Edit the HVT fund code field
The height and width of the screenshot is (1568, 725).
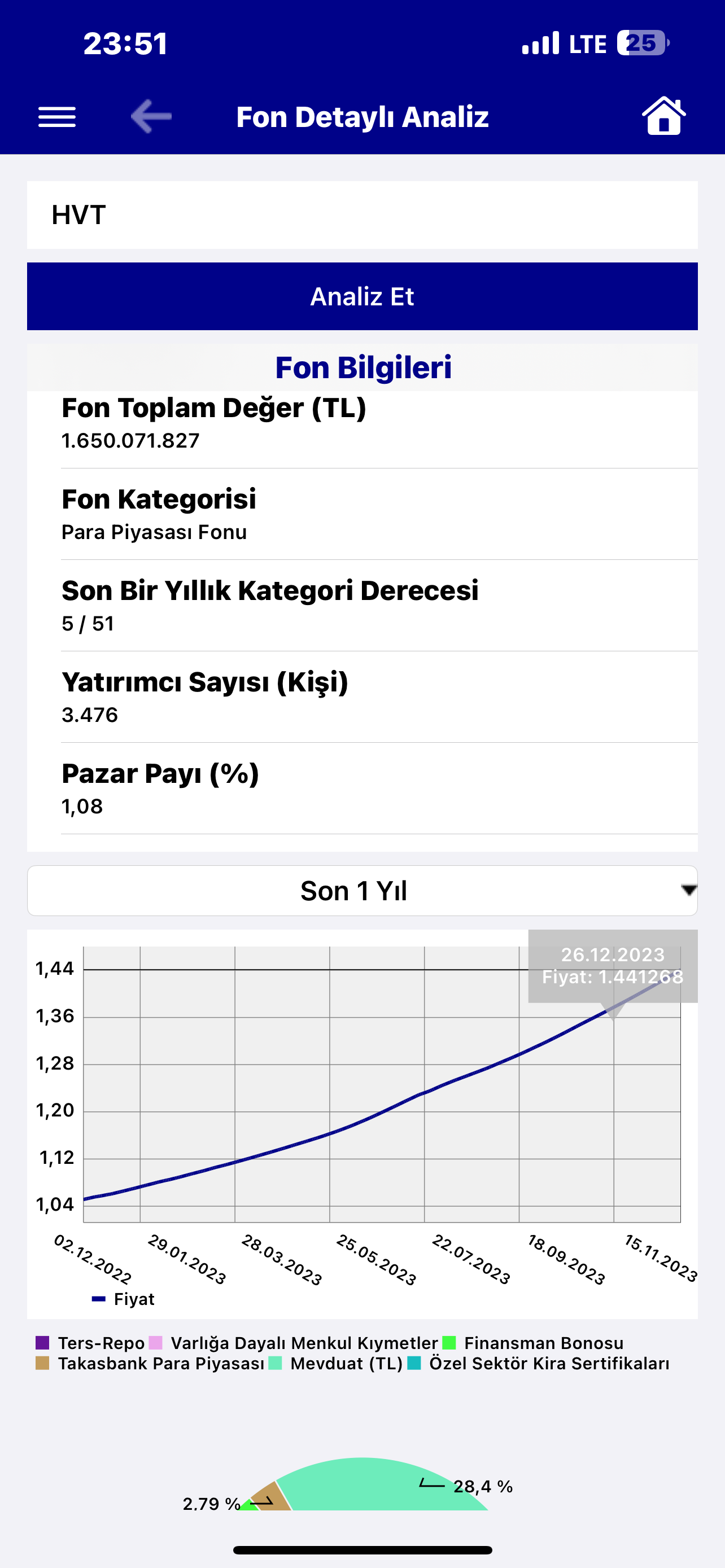[362, 215]
